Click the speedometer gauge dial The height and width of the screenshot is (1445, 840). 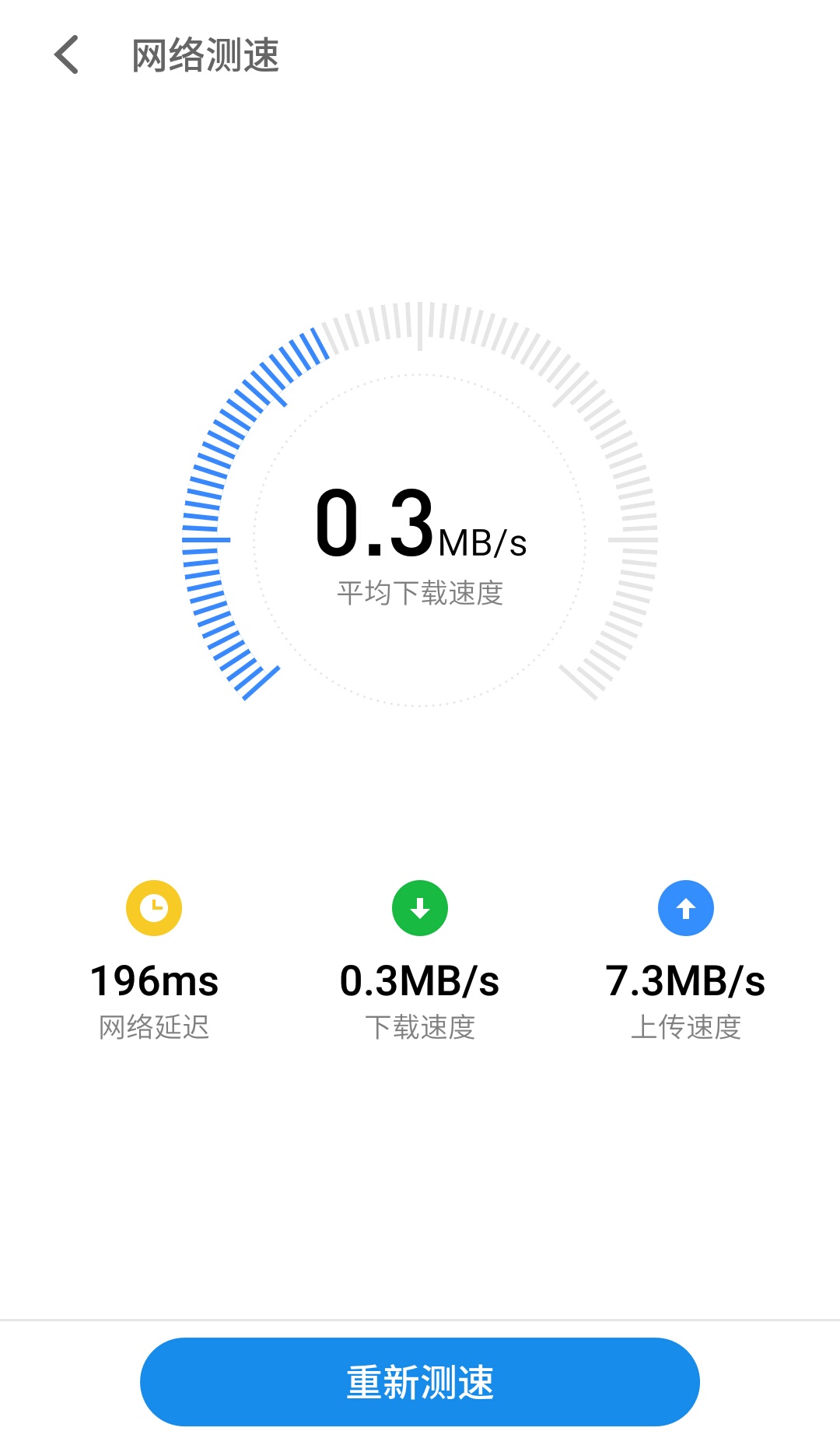[420, 506]
